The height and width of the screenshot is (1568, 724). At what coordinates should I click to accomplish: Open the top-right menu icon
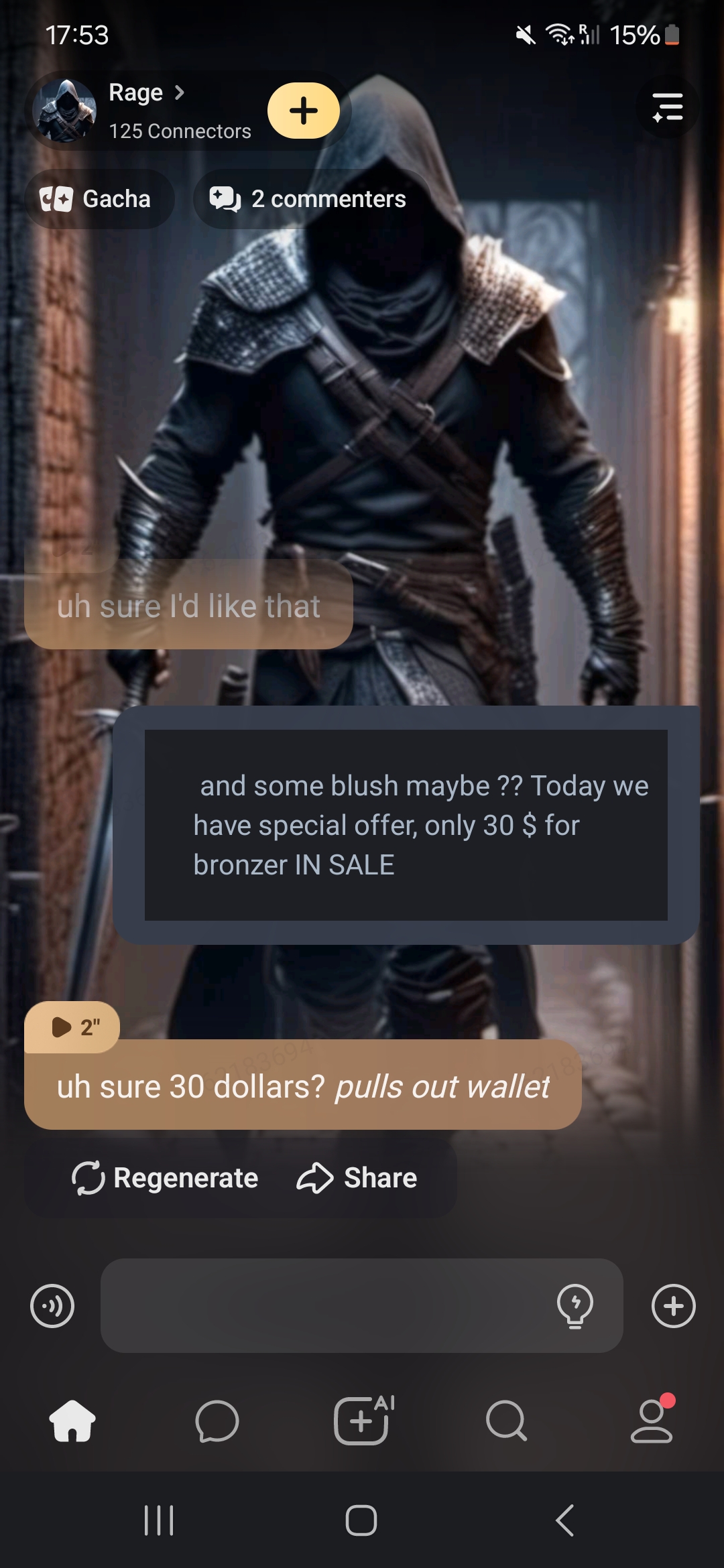point(668,108)
